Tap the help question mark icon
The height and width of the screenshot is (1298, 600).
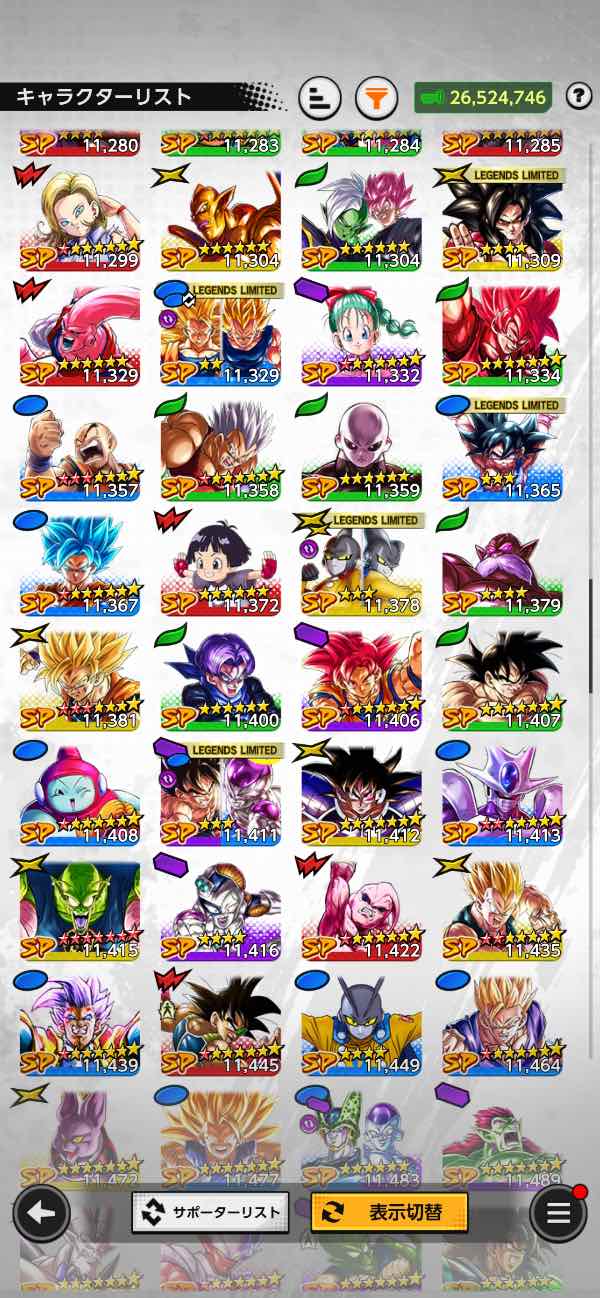coord(578,96)
